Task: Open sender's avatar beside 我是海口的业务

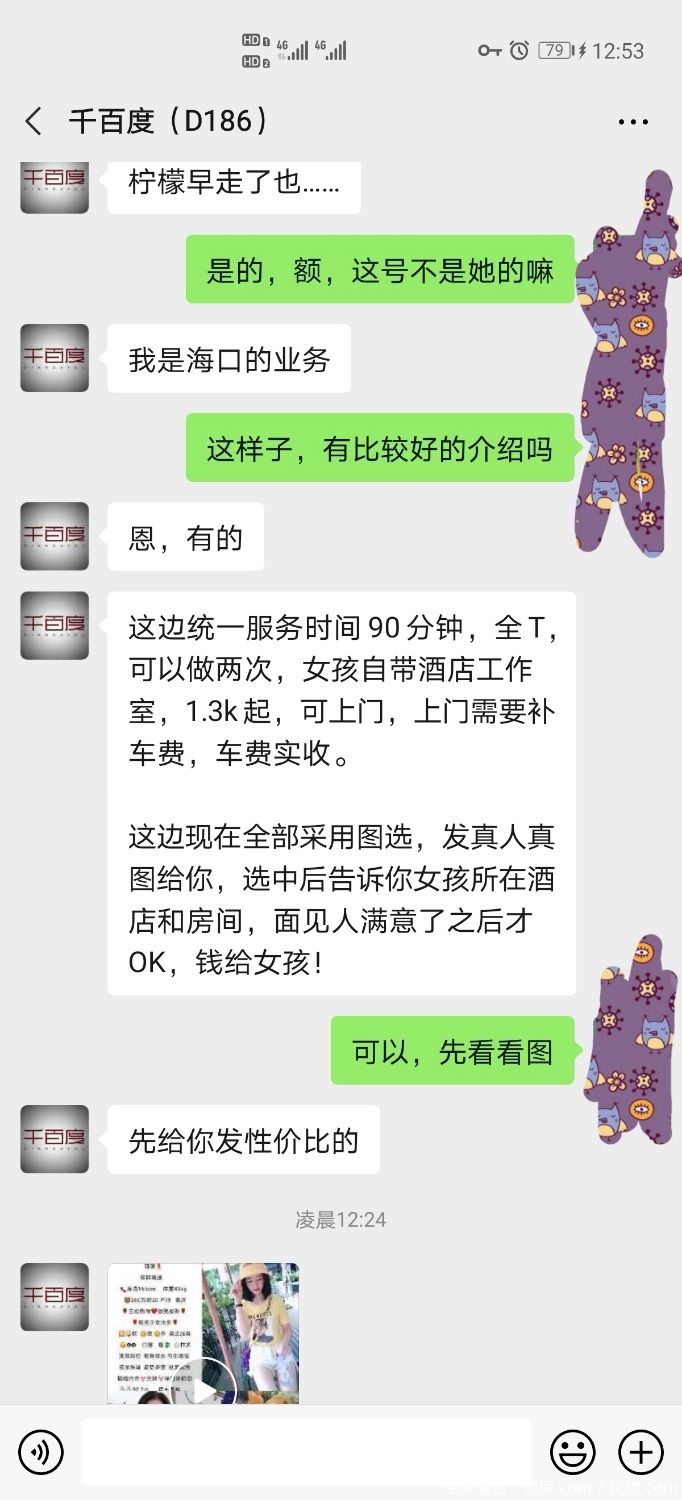Action: pyautogui.click(x=55, y=358)
